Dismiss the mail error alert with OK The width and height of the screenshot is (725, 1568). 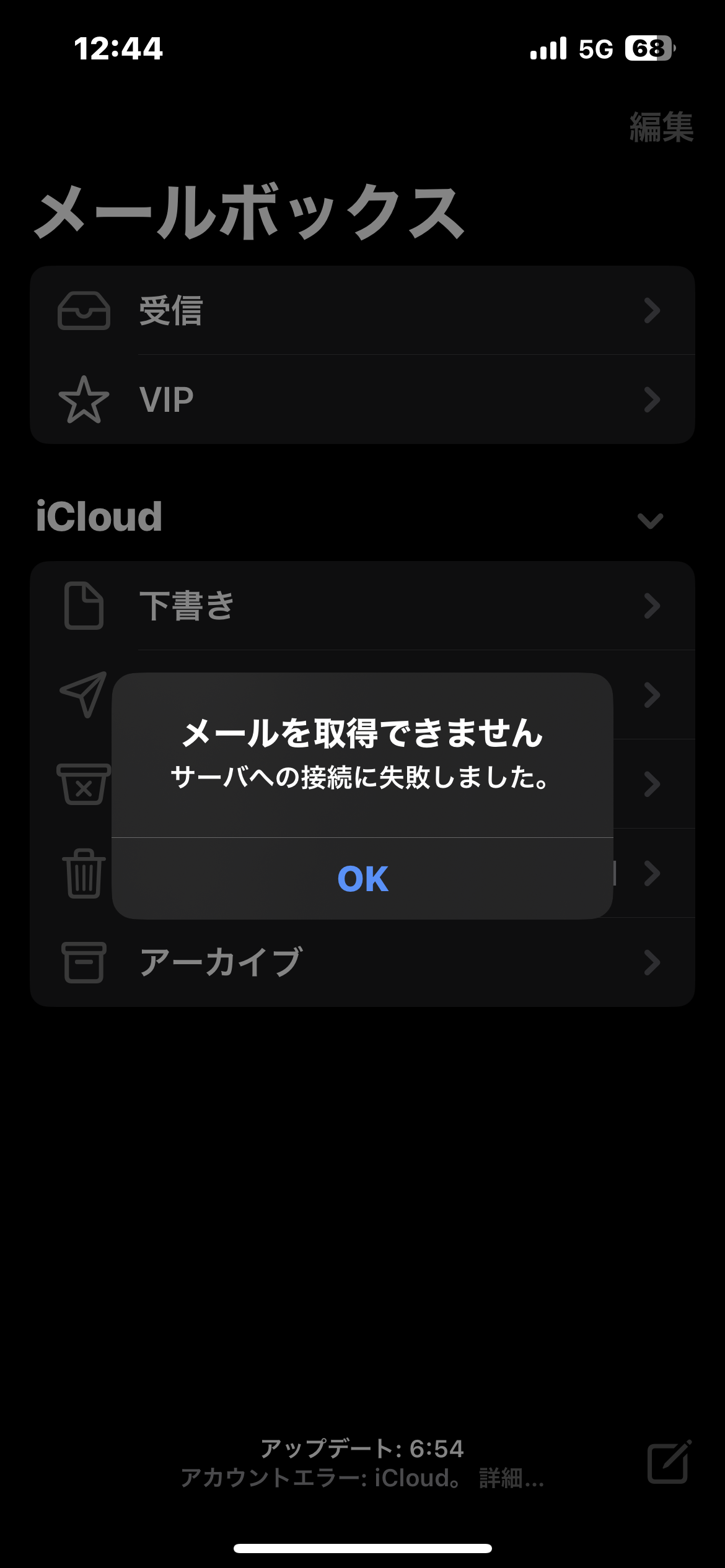(x=362, y=878)
